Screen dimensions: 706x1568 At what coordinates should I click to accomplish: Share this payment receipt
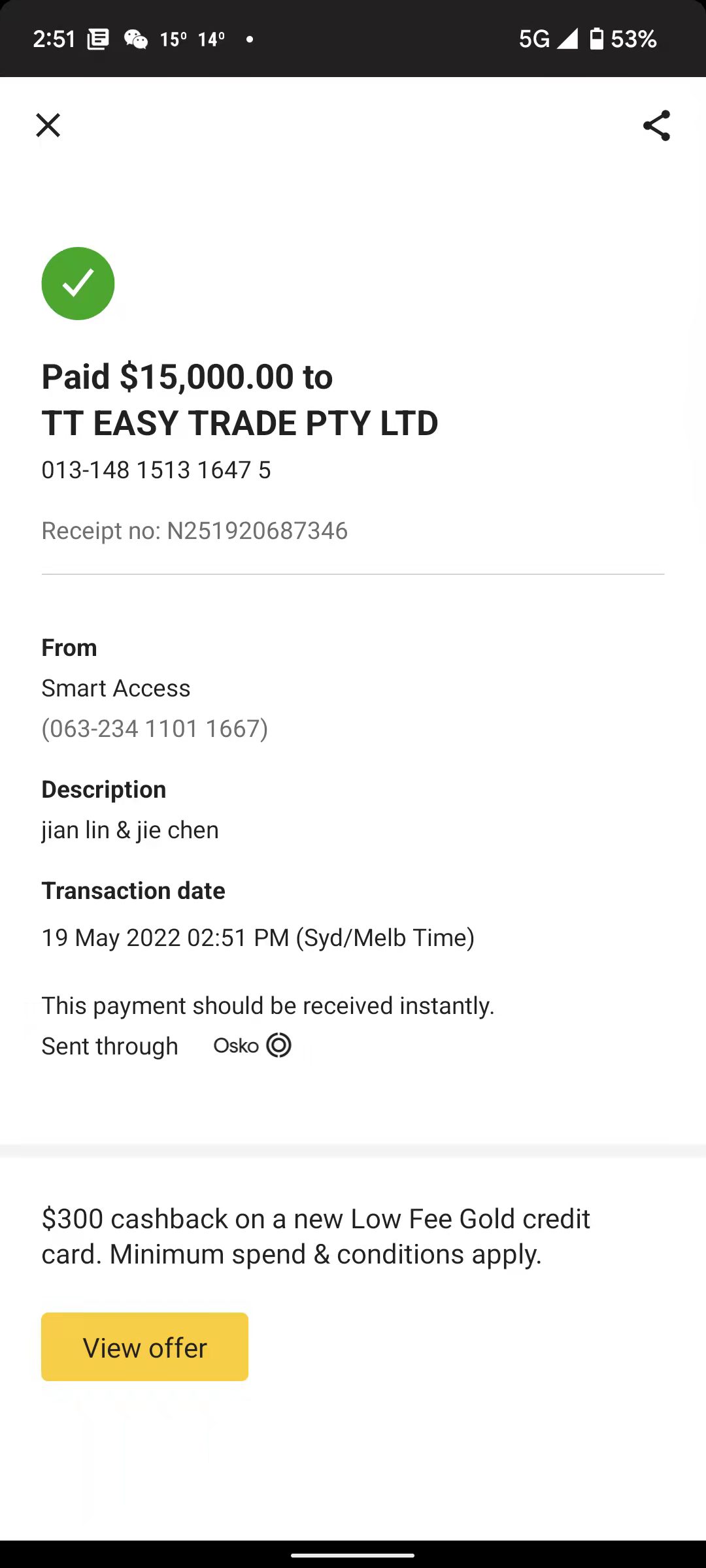tap(656, 125)
